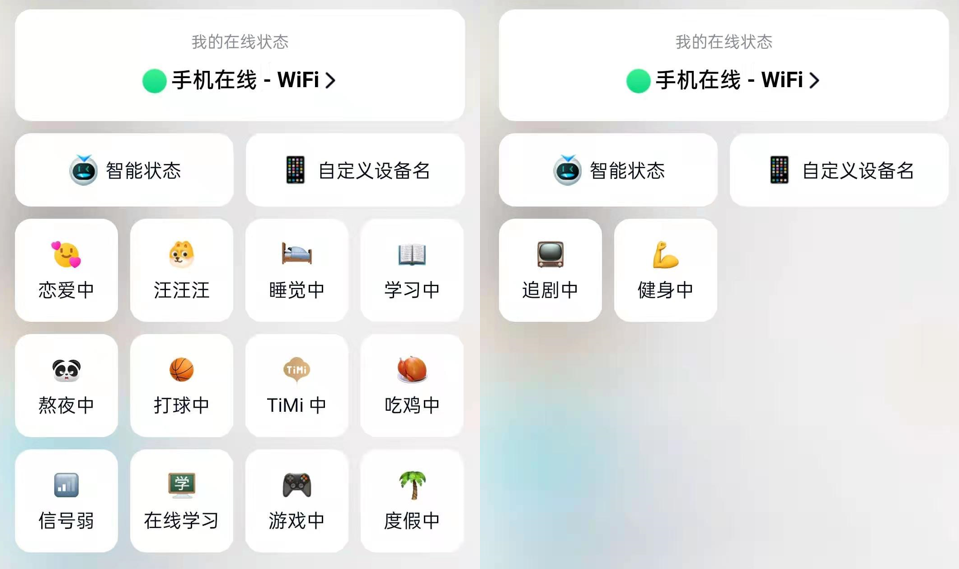Viewport: 959px width, 569px height.
Task: Select the 游戏中 status
Action: (297, 501)
